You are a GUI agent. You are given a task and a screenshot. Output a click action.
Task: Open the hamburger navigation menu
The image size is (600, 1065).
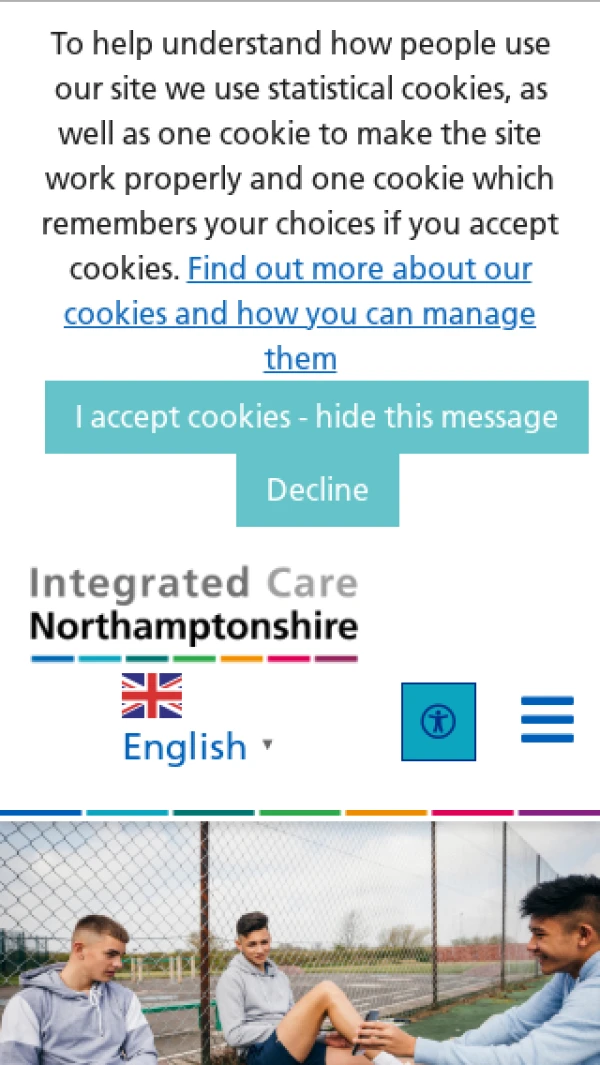pos(547,719)
